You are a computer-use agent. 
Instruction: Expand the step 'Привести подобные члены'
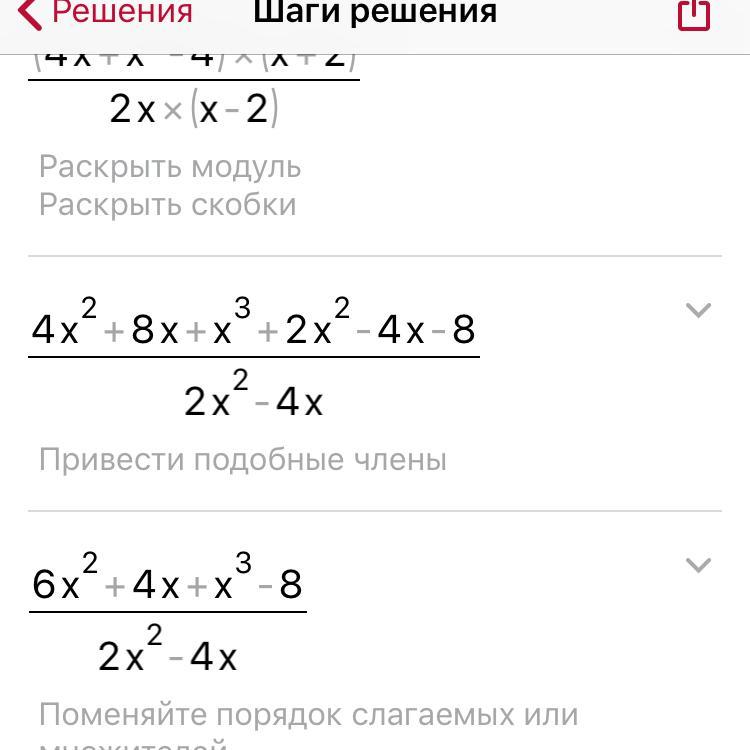click(698, 310)
